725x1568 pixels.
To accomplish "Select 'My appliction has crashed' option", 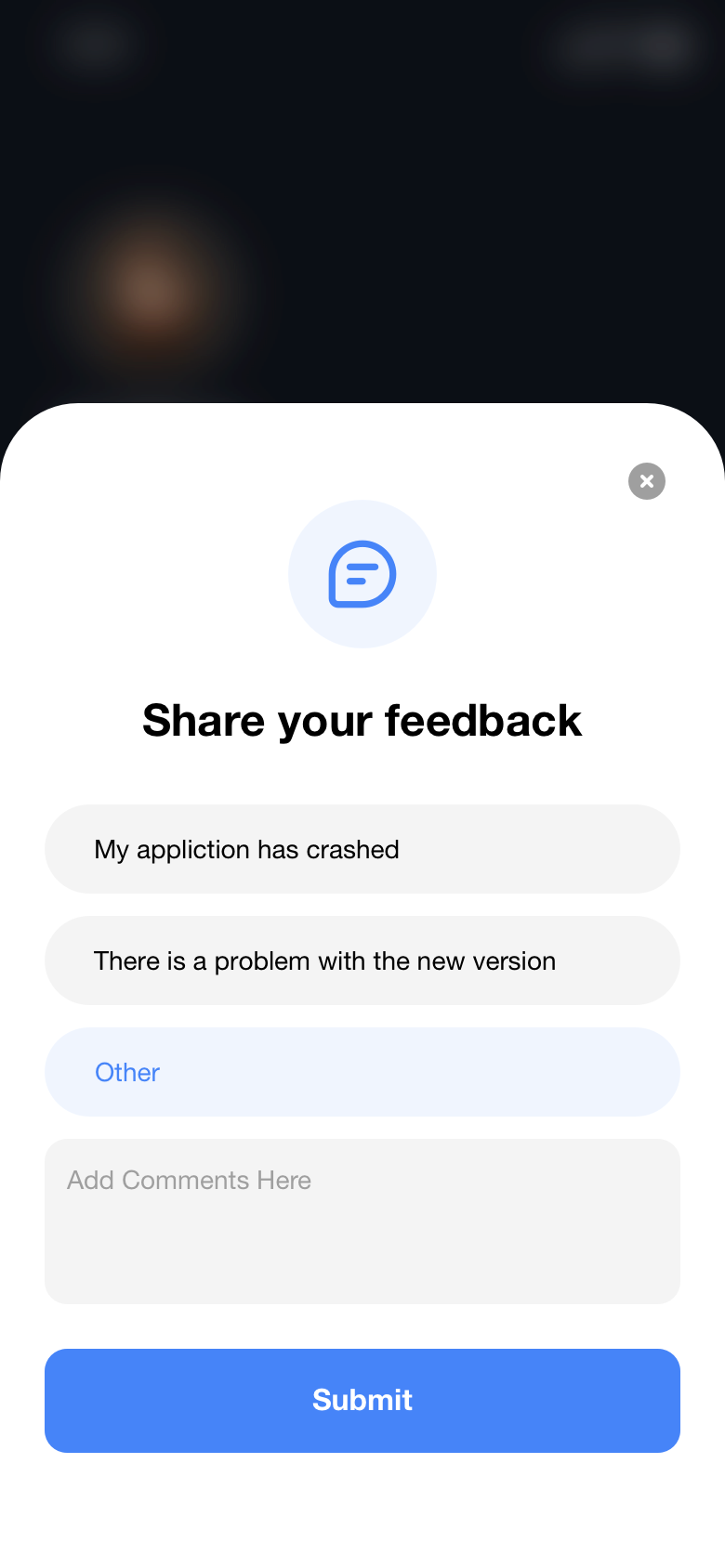I will 362,849.
